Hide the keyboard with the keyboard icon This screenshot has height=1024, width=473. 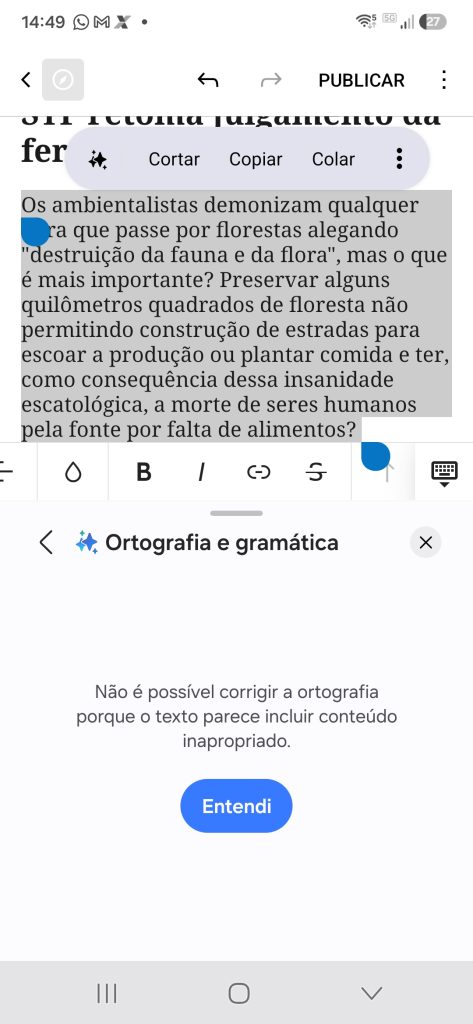pyautogui.click(x=444, y=473)
